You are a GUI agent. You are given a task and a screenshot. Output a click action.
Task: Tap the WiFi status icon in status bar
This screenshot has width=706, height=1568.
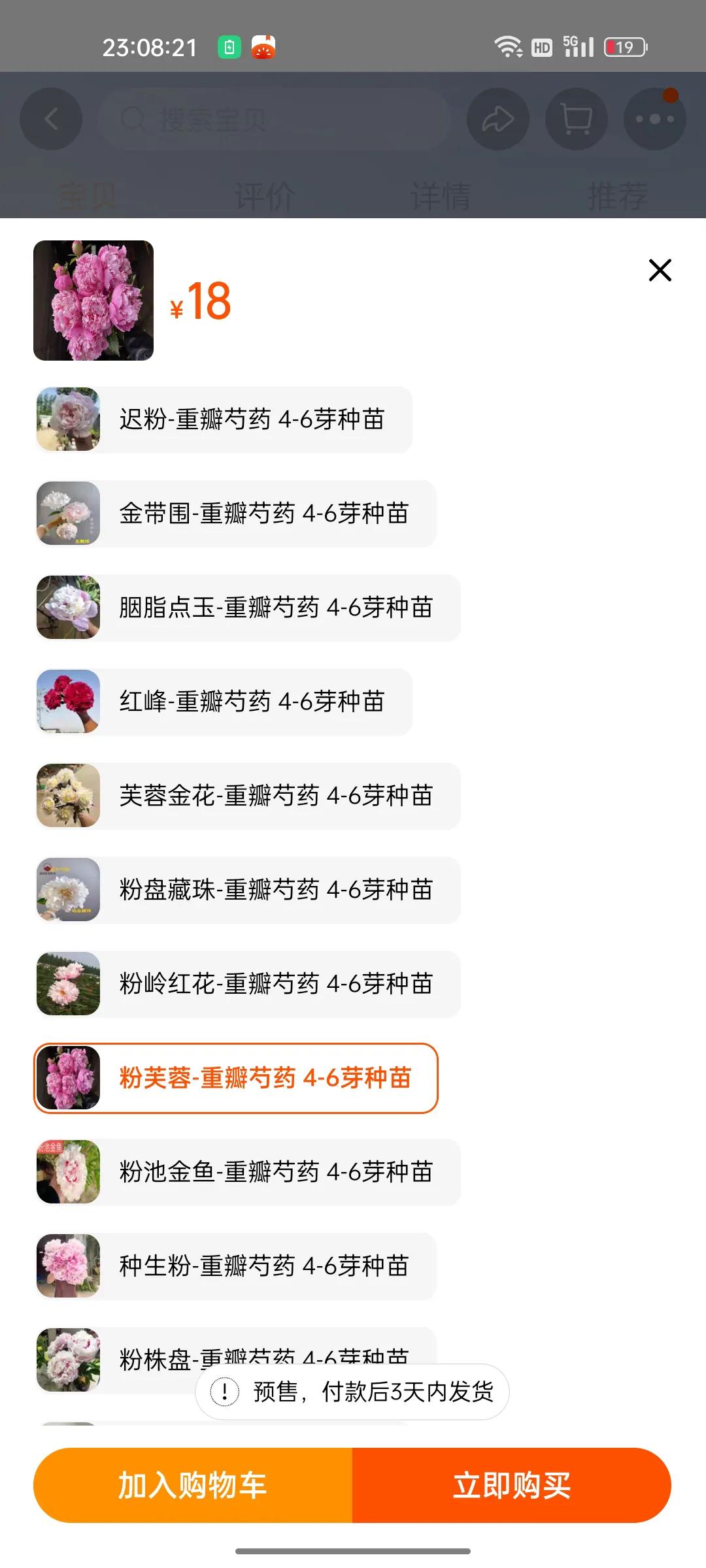[507, 46]
